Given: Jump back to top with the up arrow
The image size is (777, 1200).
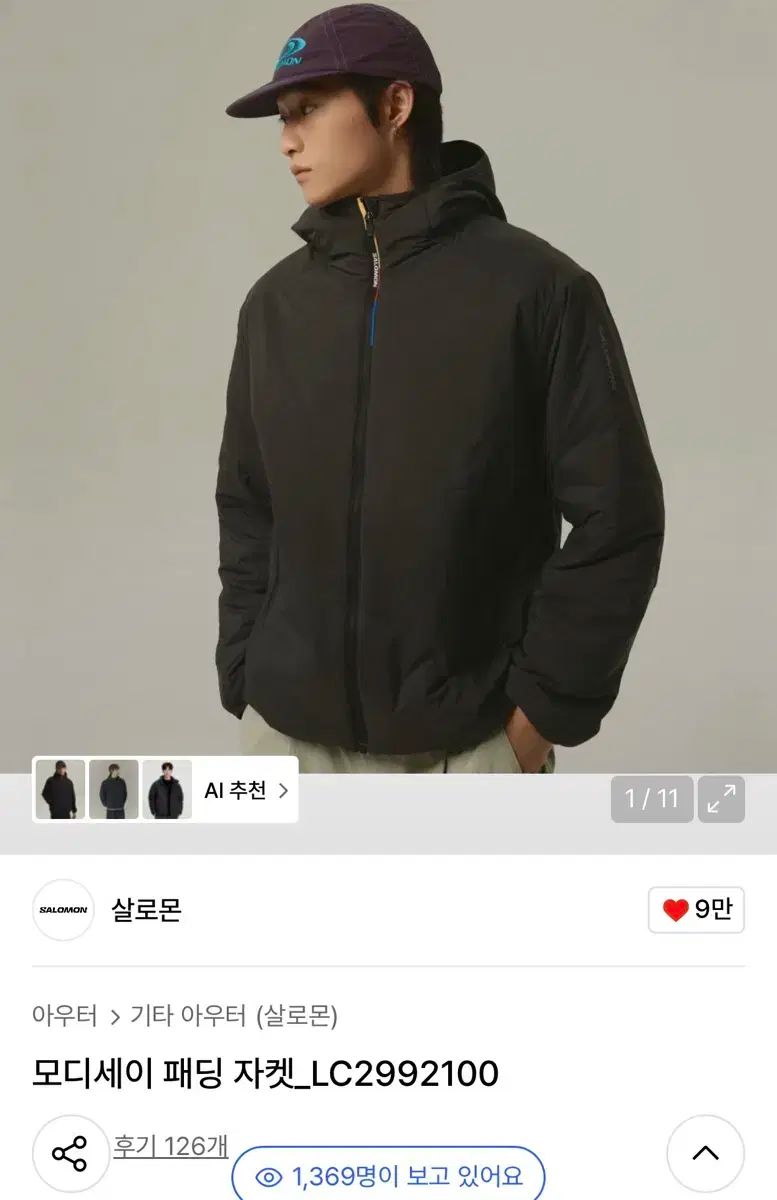Looking at the screenshot, I should (x=705, y=1153).
